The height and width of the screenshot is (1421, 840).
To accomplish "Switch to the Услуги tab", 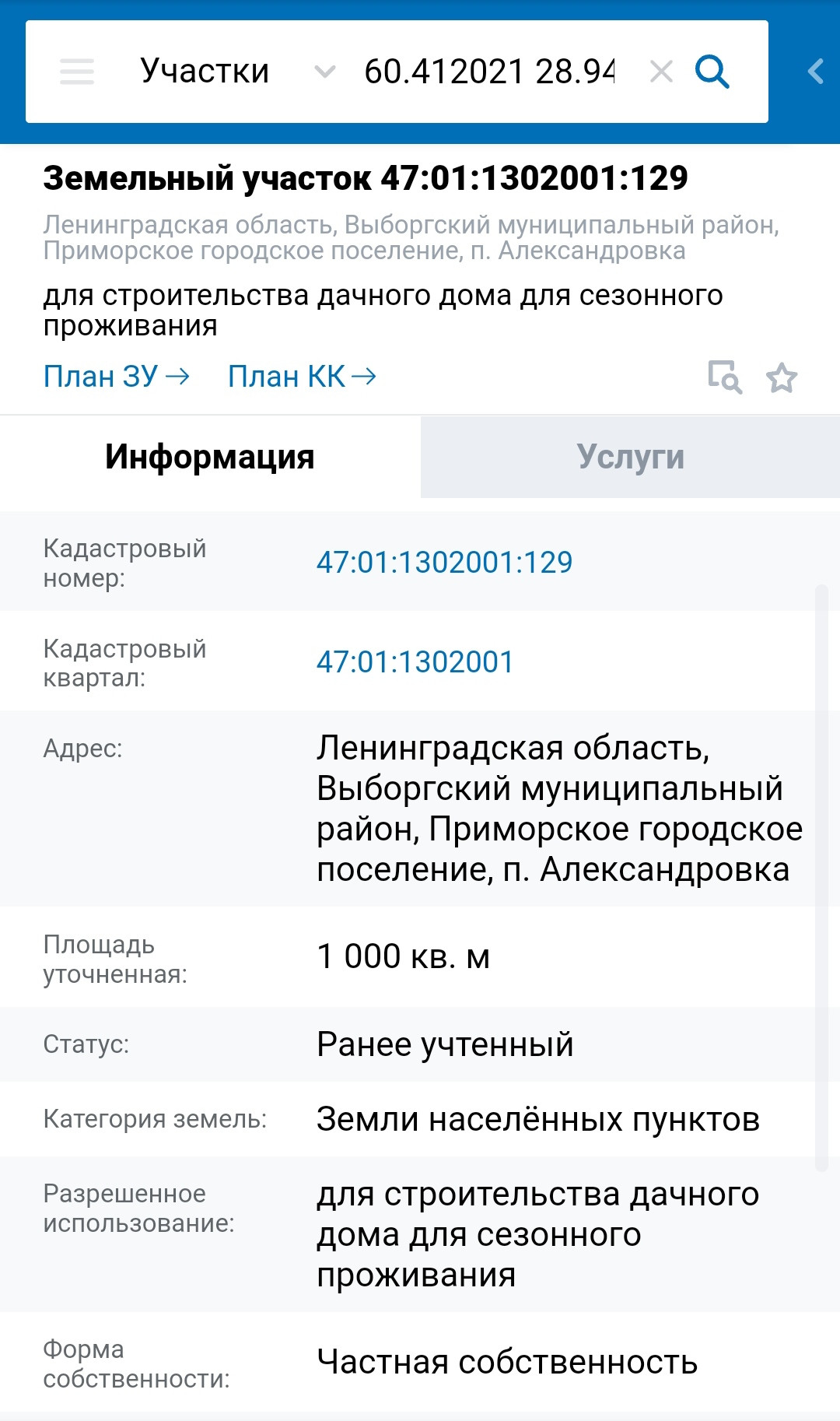I will coord(630,458).
